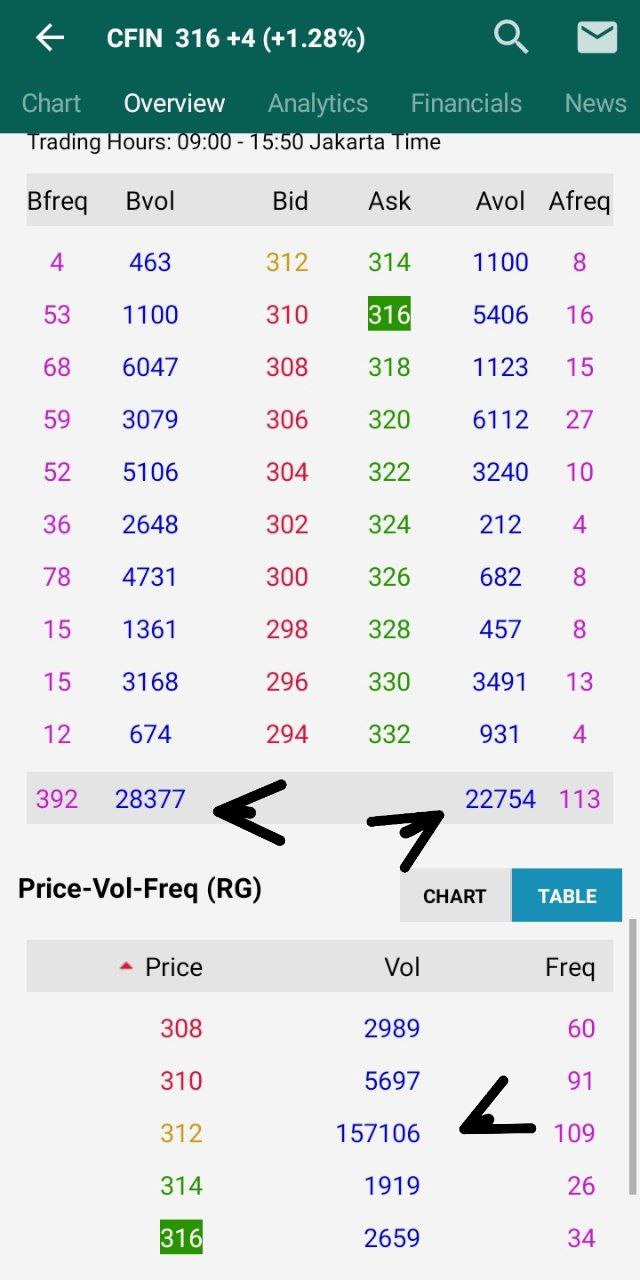Open the mail inbox icon
Image resolution: width=640 pixels, height=1280 pixels.
(x=597, y=38)
